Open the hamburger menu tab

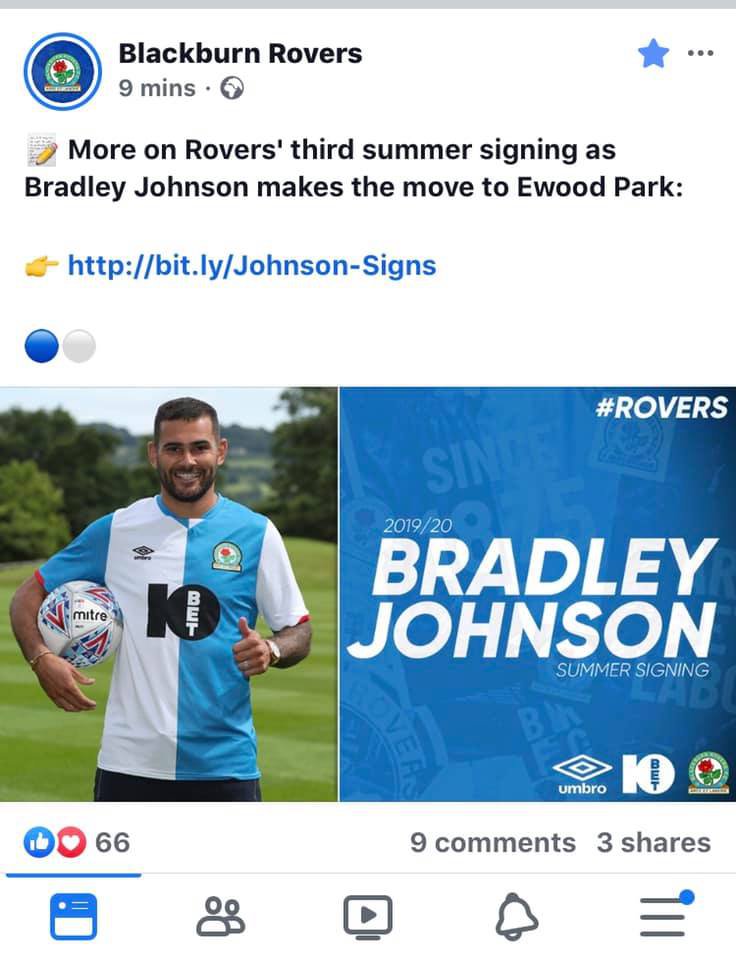[x=663, y=915]
